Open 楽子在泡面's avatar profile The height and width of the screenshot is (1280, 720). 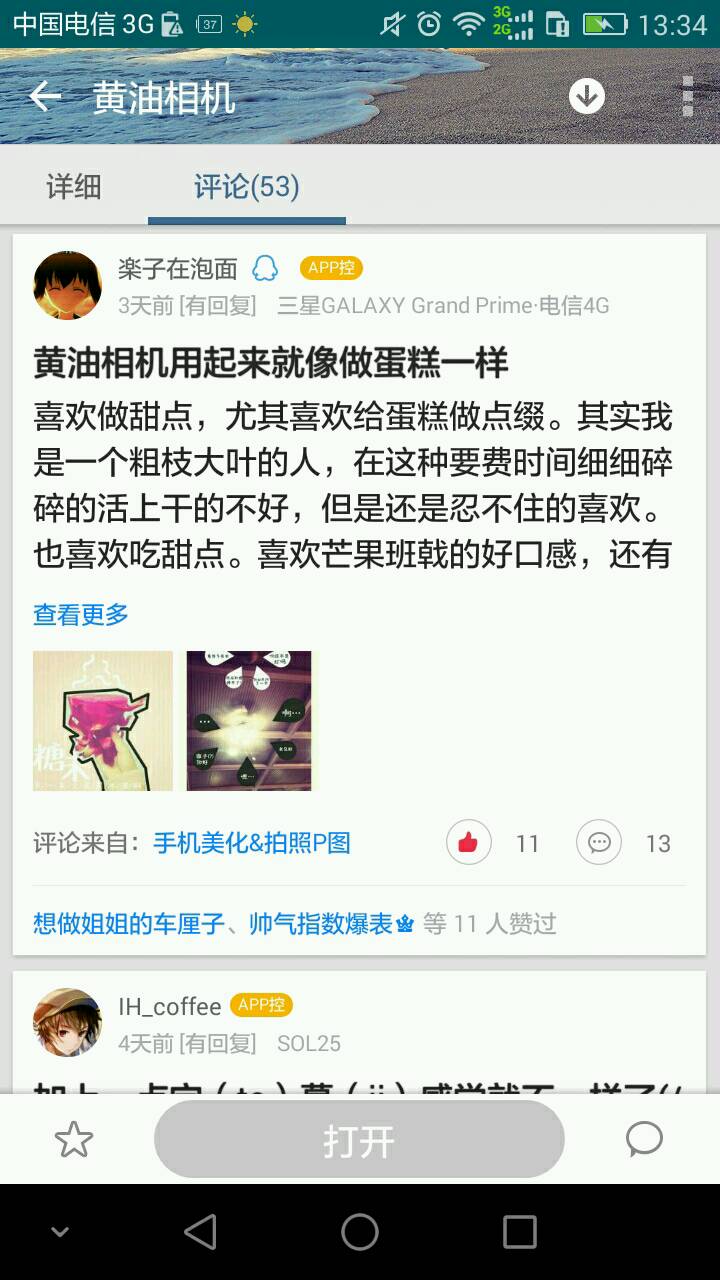tap(68, 285)
